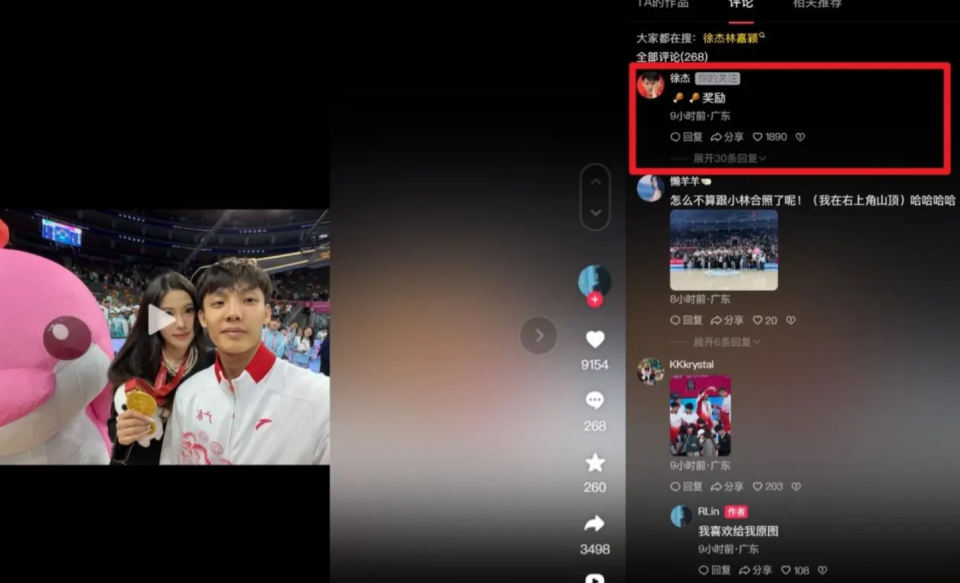The width and height of the screenshot is (960, 583).
Task: Play the video with the center play button
Action: coord(160,319)
